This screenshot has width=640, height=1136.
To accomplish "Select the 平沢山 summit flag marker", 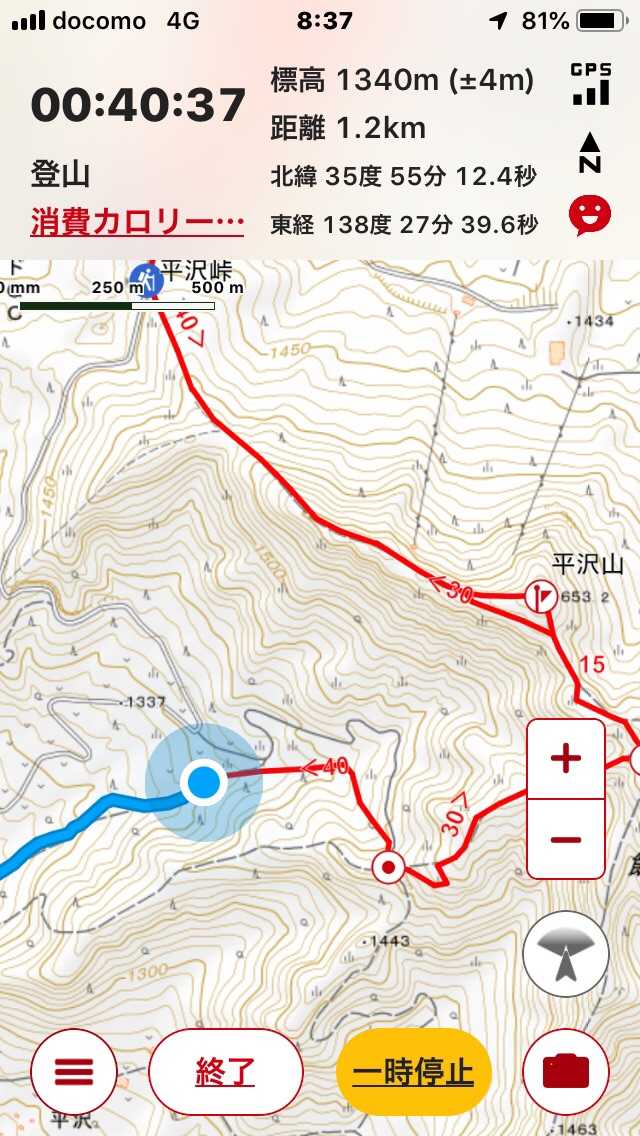I will (x=540, y=597).
